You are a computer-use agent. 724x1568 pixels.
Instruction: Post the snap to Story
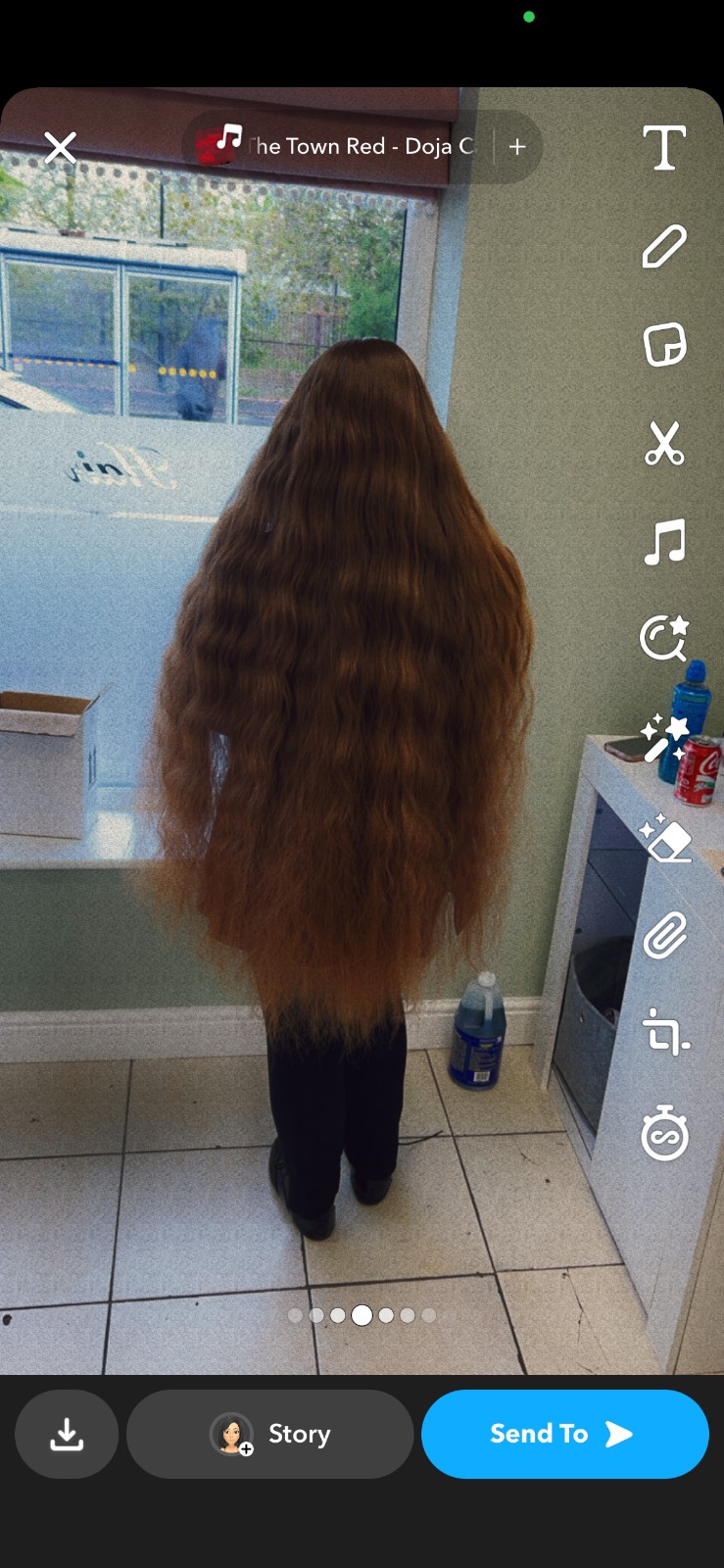269,1434
